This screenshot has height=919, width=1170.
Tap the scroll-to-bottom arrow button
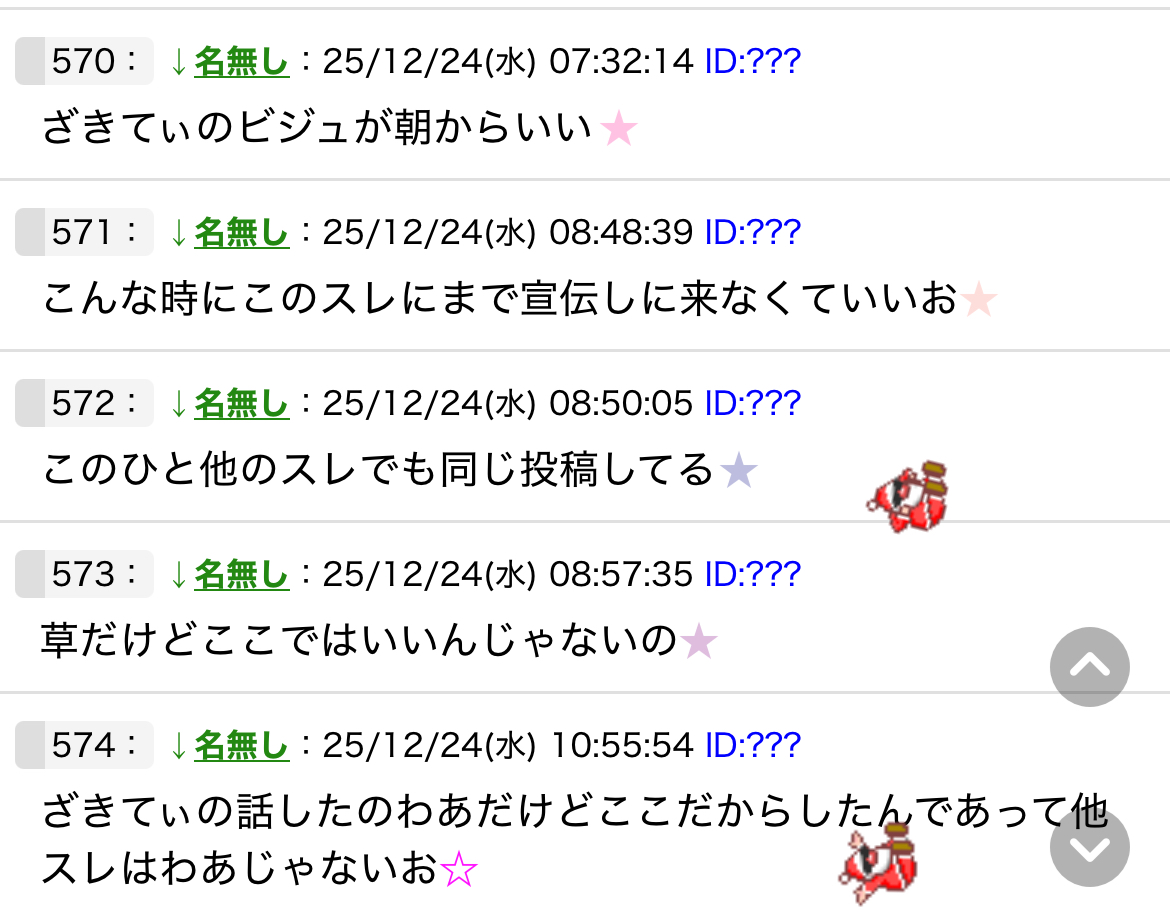1089,847
